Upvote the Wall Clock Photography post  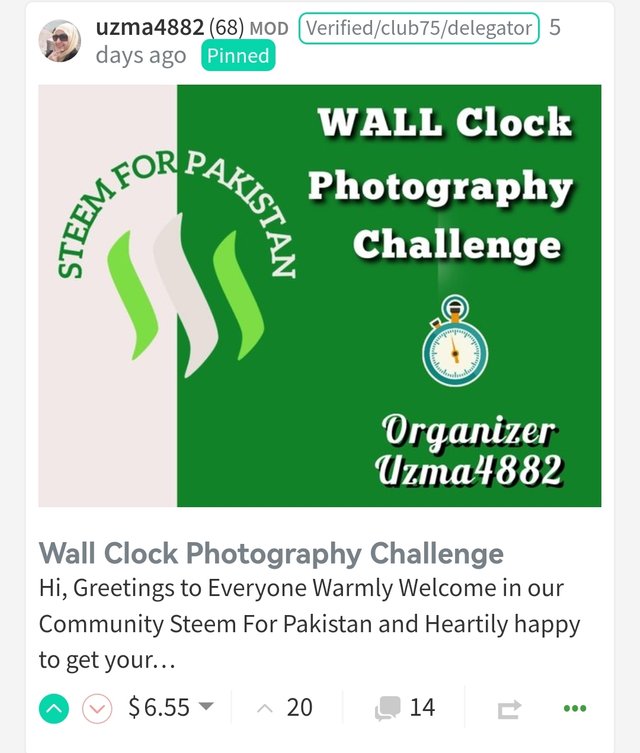[x=55, y=709]
